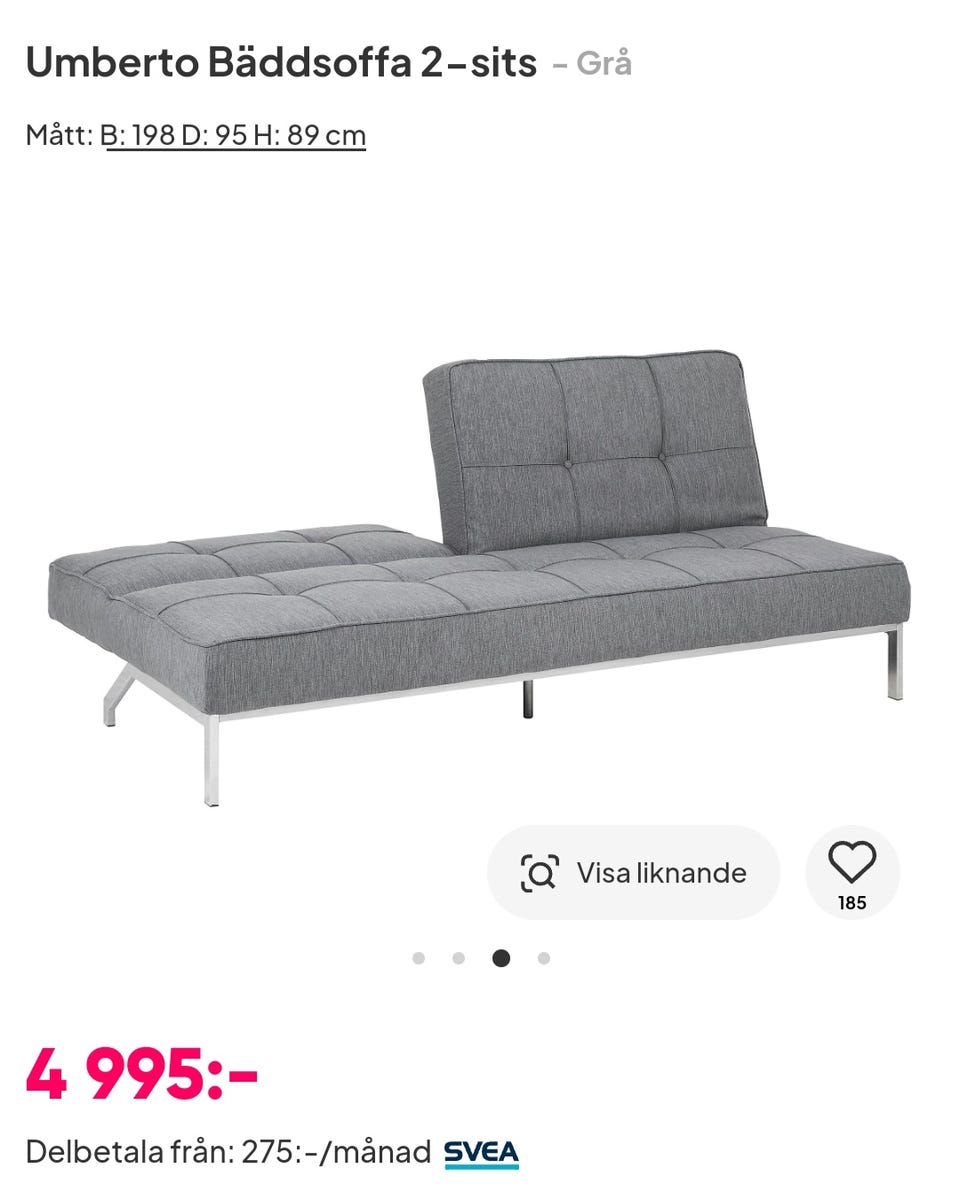Select the third carousel dot
The image size is (960, 1200).
pyautogui.click(x=502, y=958)
